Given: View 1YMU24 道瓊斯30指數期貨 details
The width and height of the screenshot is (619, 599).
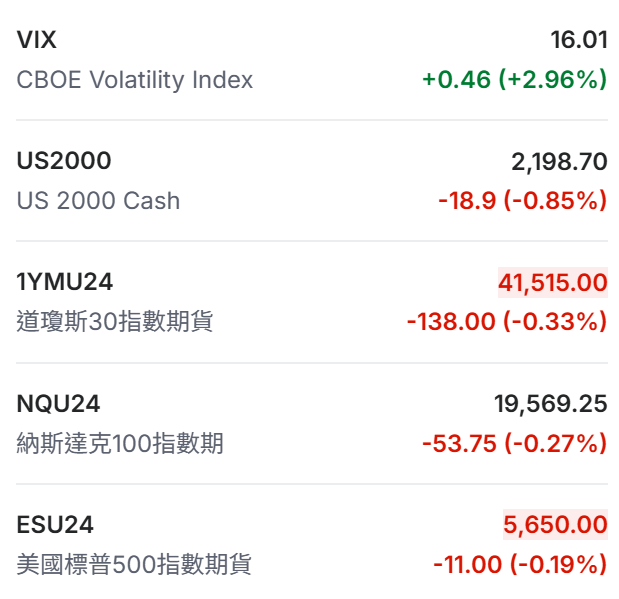Looking at the screenshot, I should pos(310,302).
